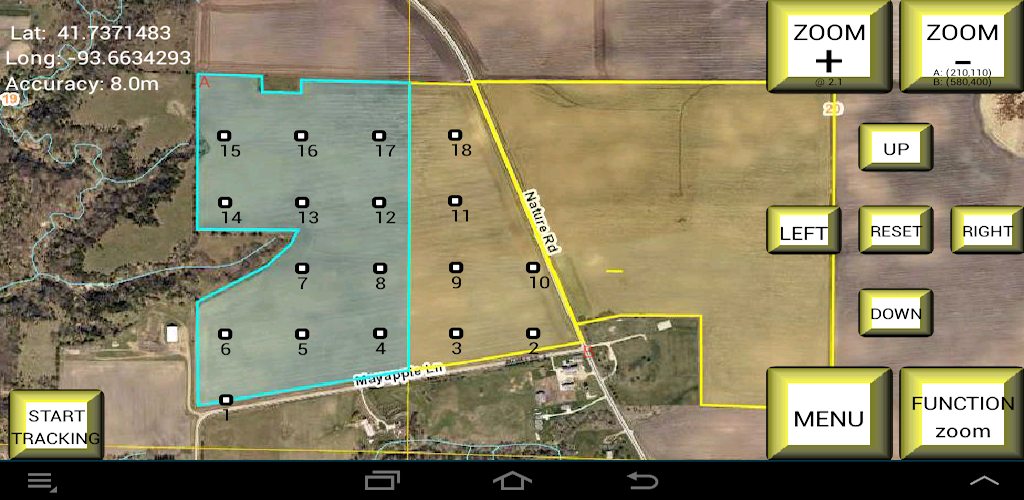This screenshot has width=1024, height=500.
Task: Tap the ZOOM + button
Action: 829,46
